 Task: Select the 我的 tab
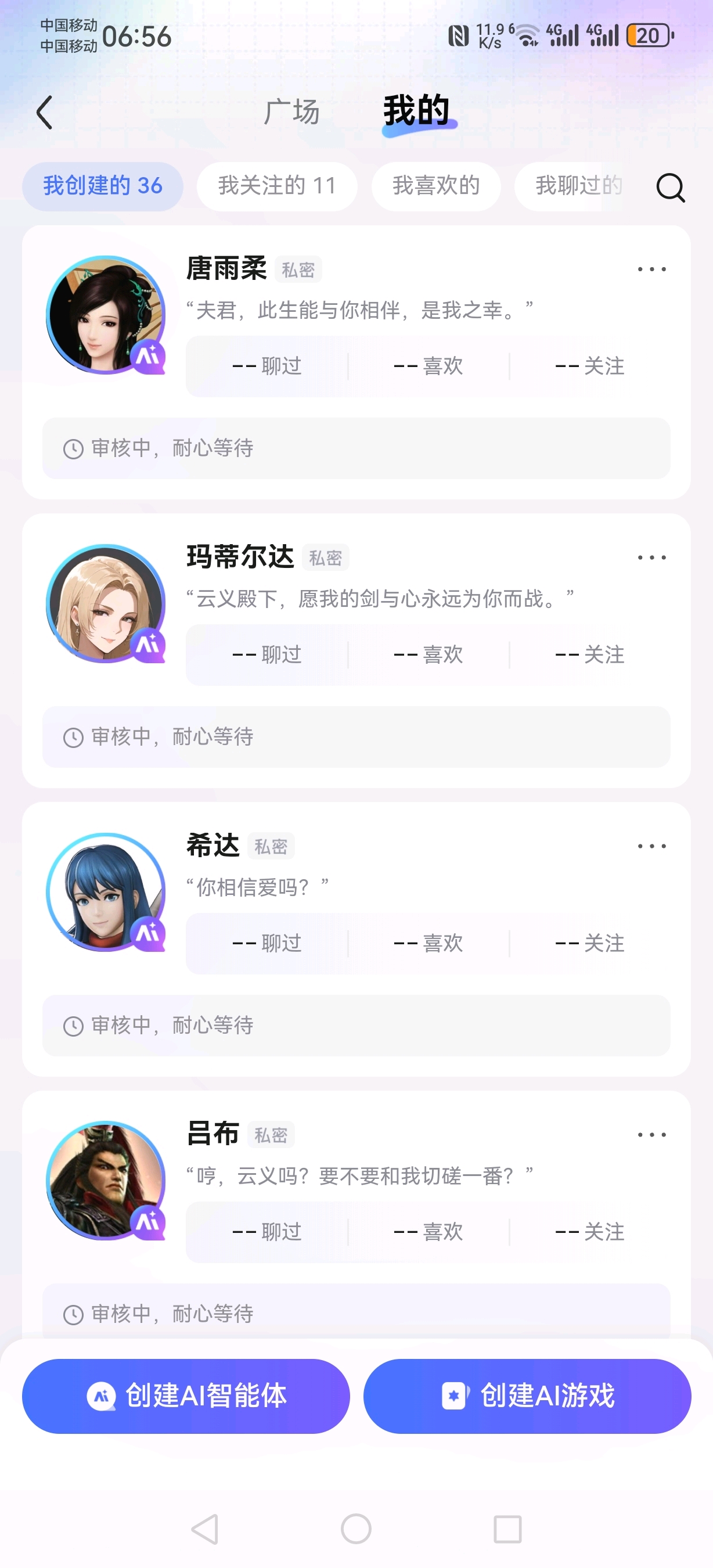coord(417,111)
